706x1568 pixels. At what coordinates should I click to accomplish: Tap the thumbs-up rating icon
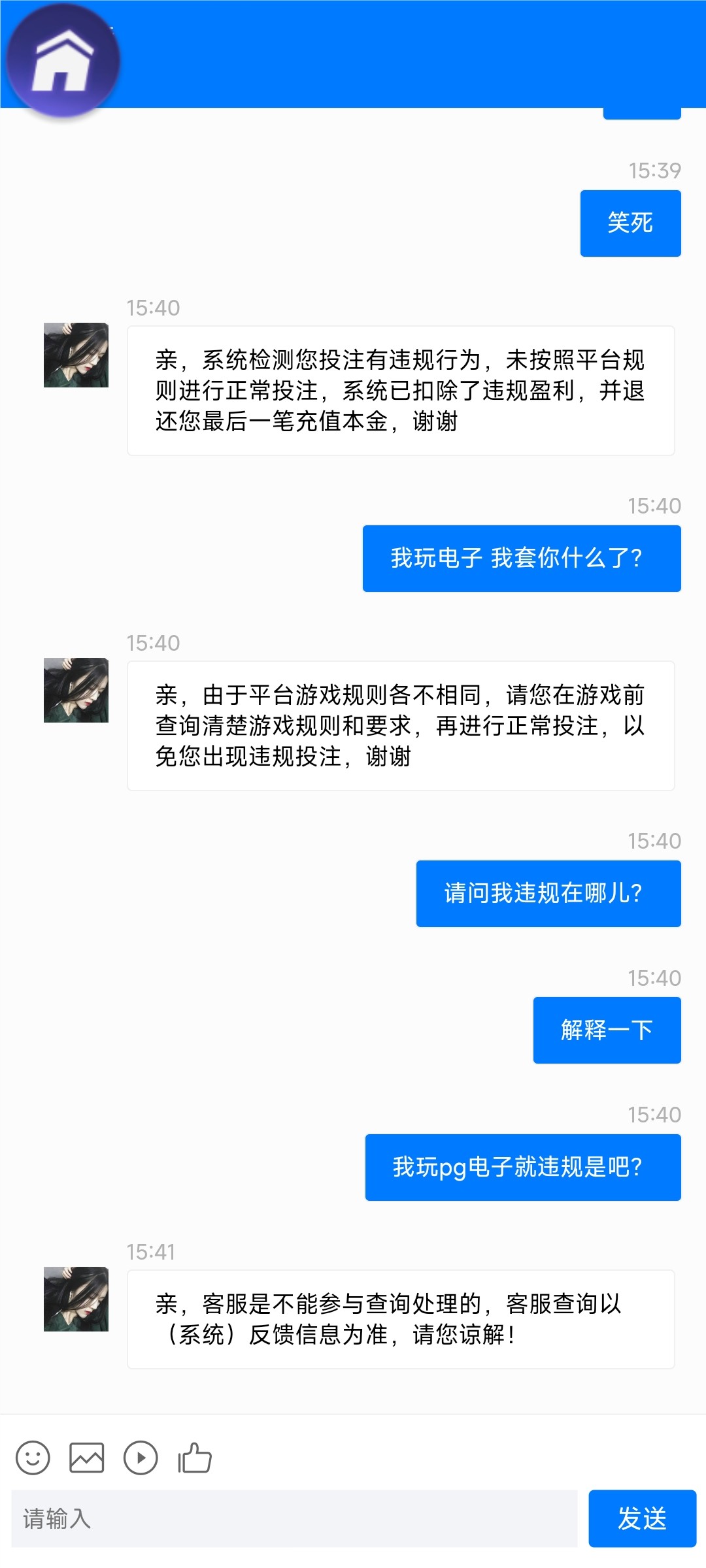(195, 1458)
